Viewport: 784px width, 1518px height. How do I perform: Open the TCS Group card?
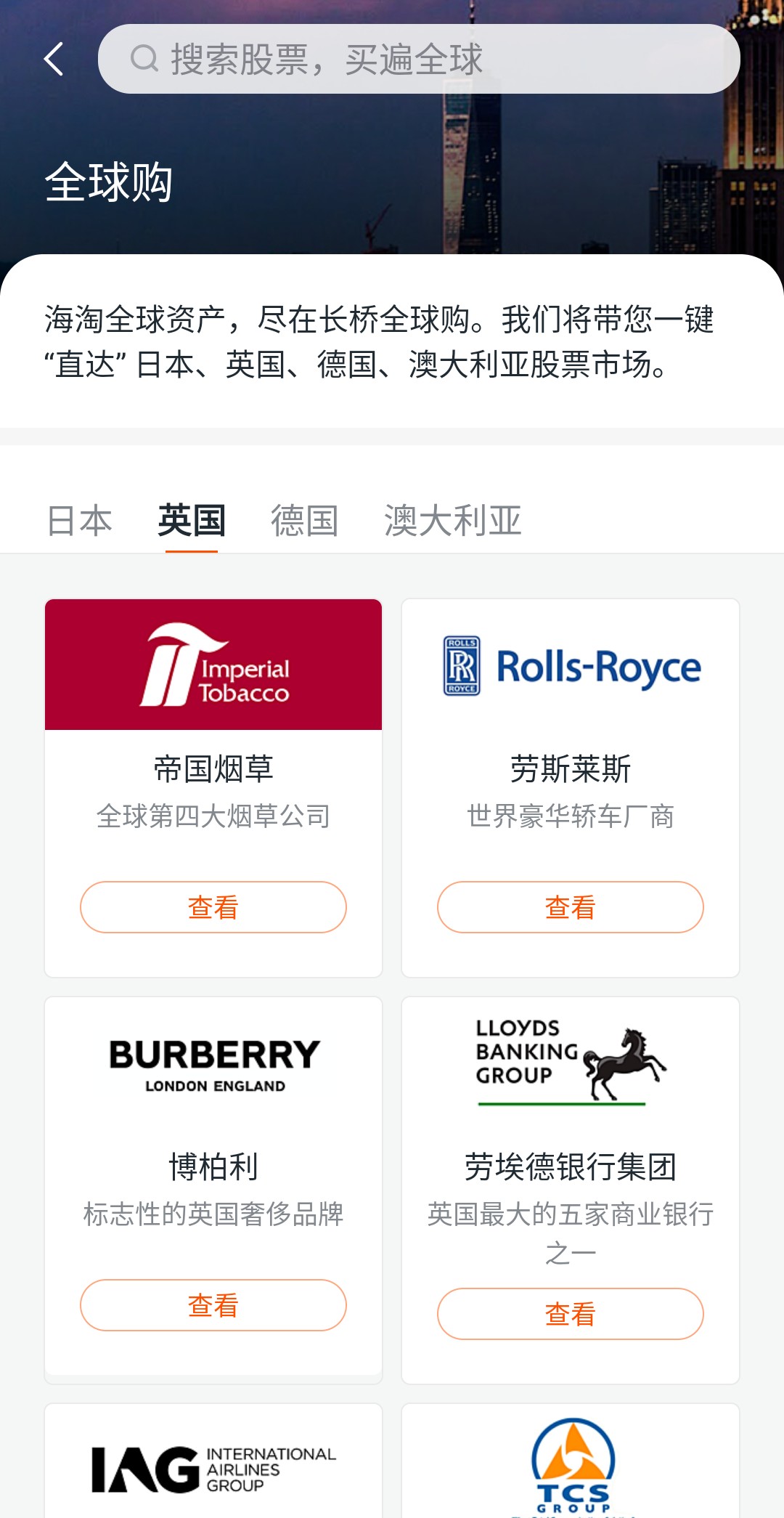click(x=570, y=1469)
